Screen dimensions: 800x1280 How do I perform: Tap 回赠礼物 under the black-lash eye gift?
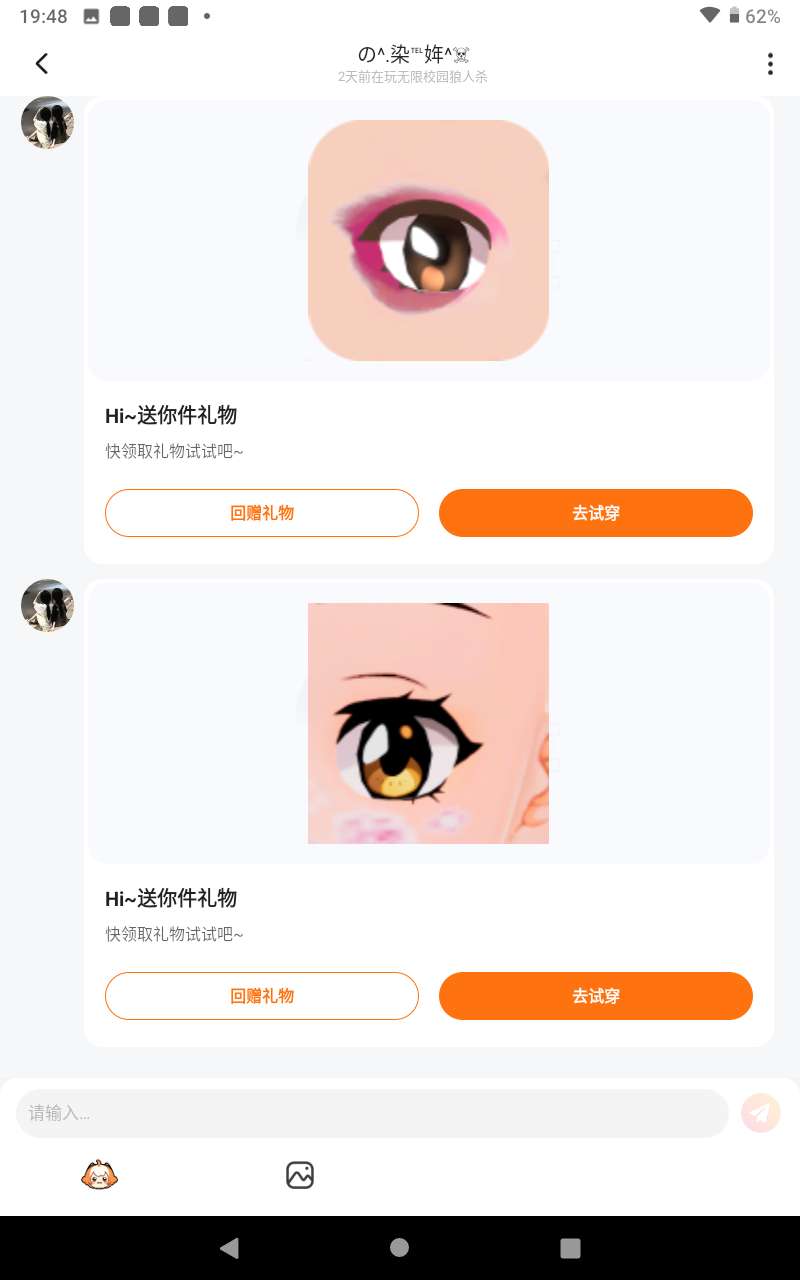pyautogui.click(x=262, y=996)
